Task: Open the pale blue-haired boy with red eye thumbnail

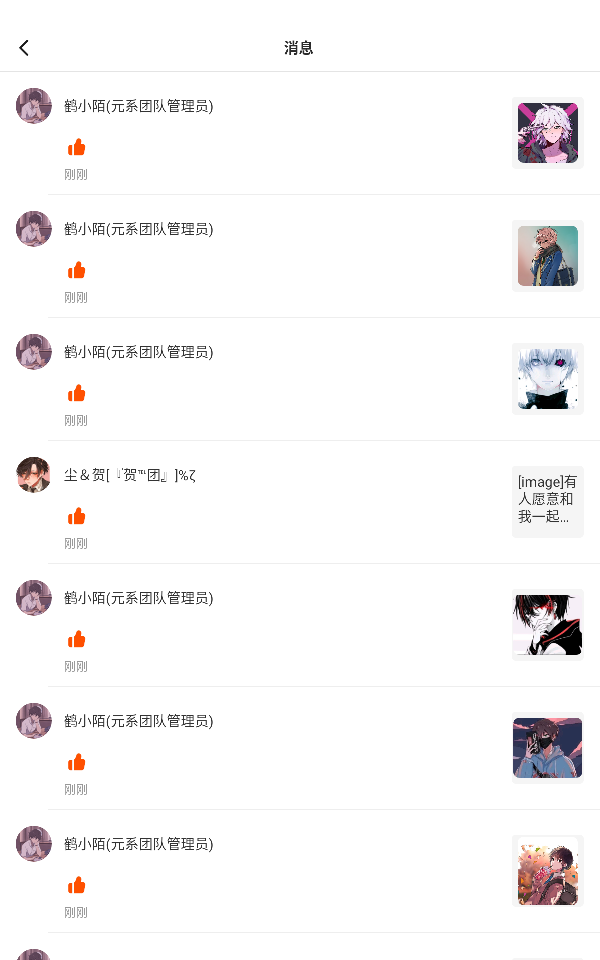Action: pos(547,379)
